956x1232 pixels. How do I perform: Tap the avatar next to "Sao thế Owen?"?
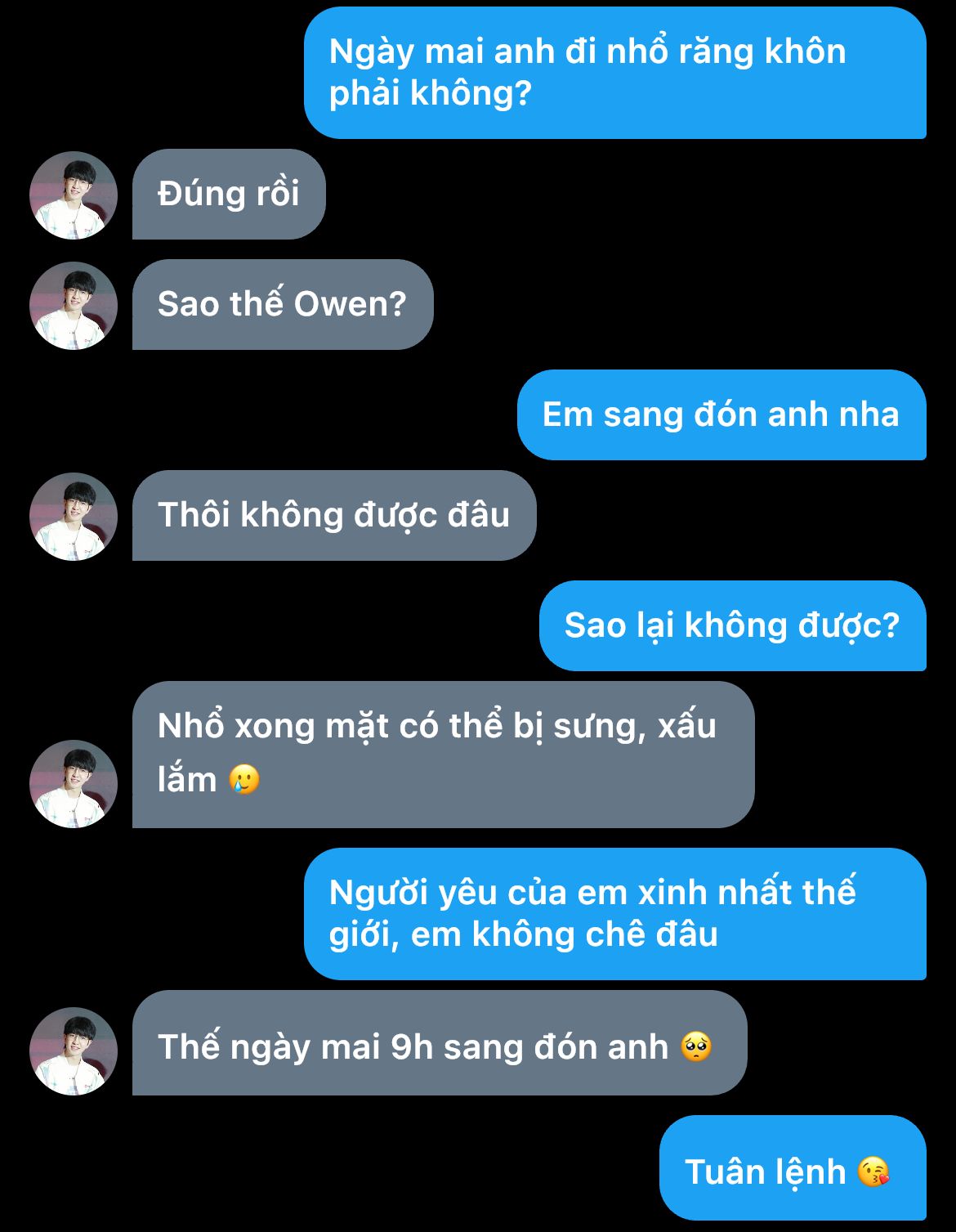(74, 306)
